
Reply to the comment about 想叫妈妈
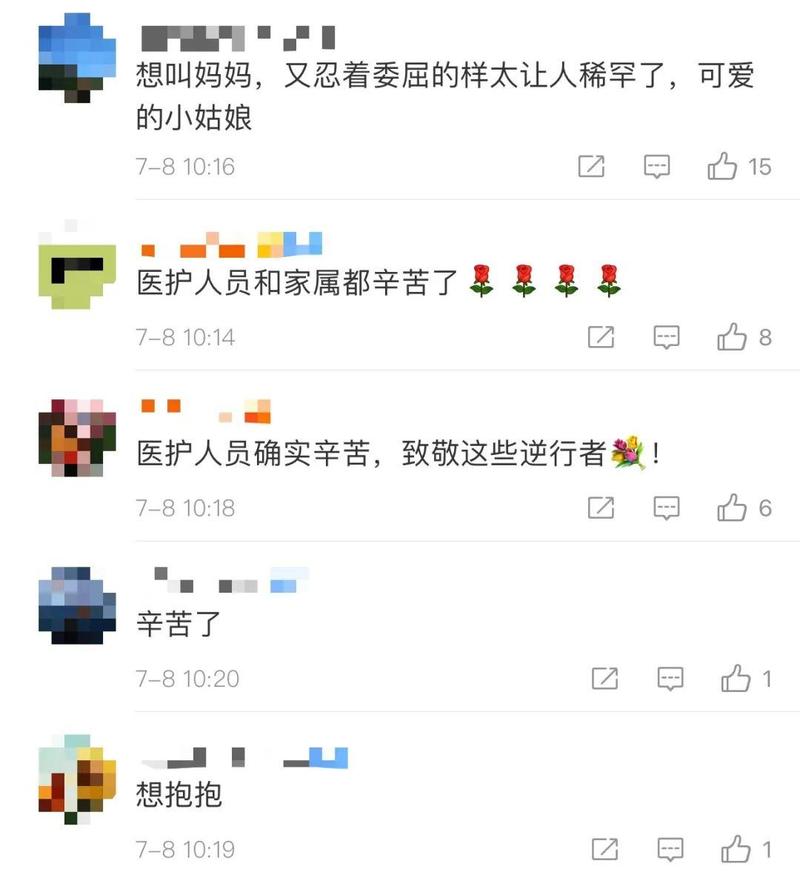click(656, 167)
